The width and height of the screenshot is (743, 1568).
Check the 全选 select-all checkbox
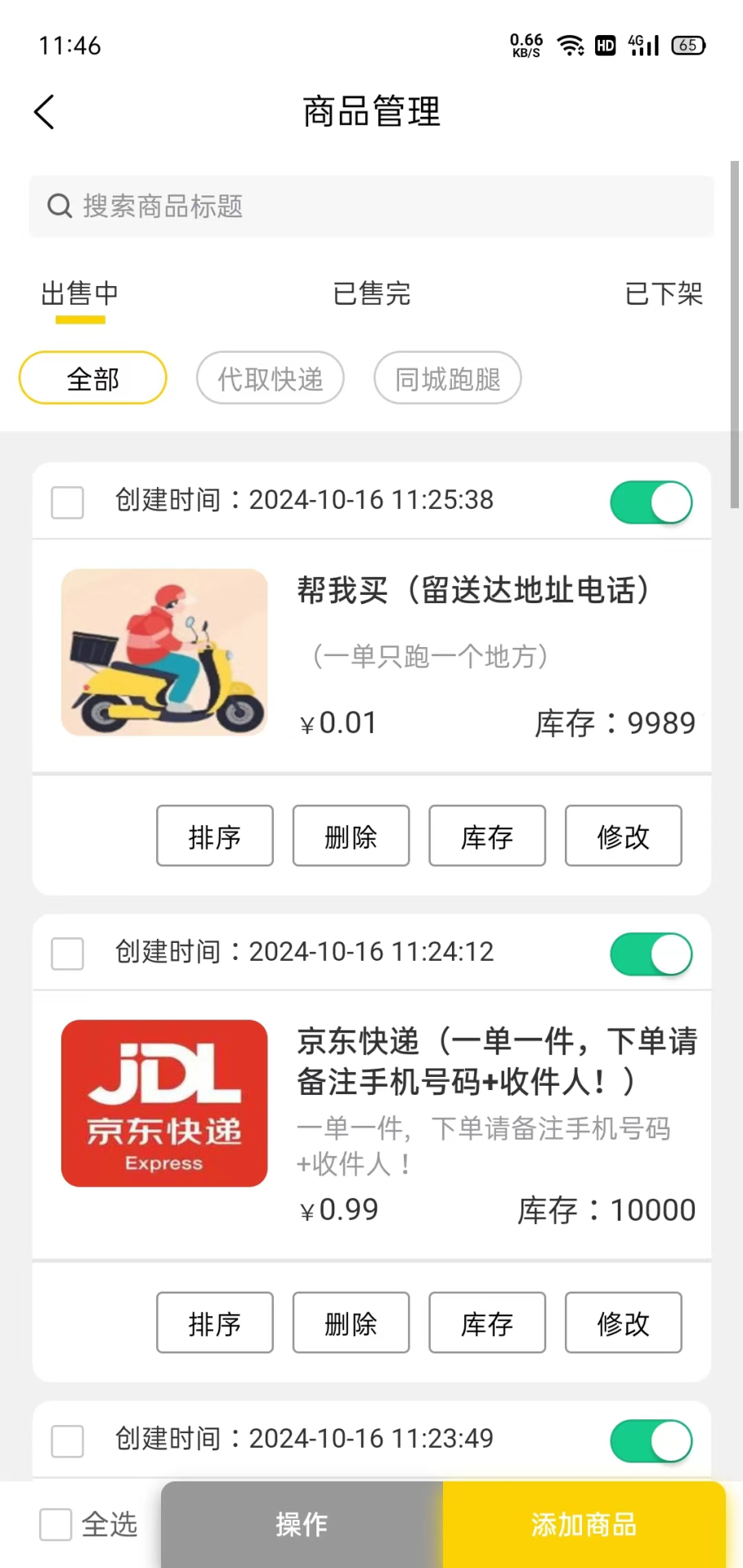tap(55, 1523)
